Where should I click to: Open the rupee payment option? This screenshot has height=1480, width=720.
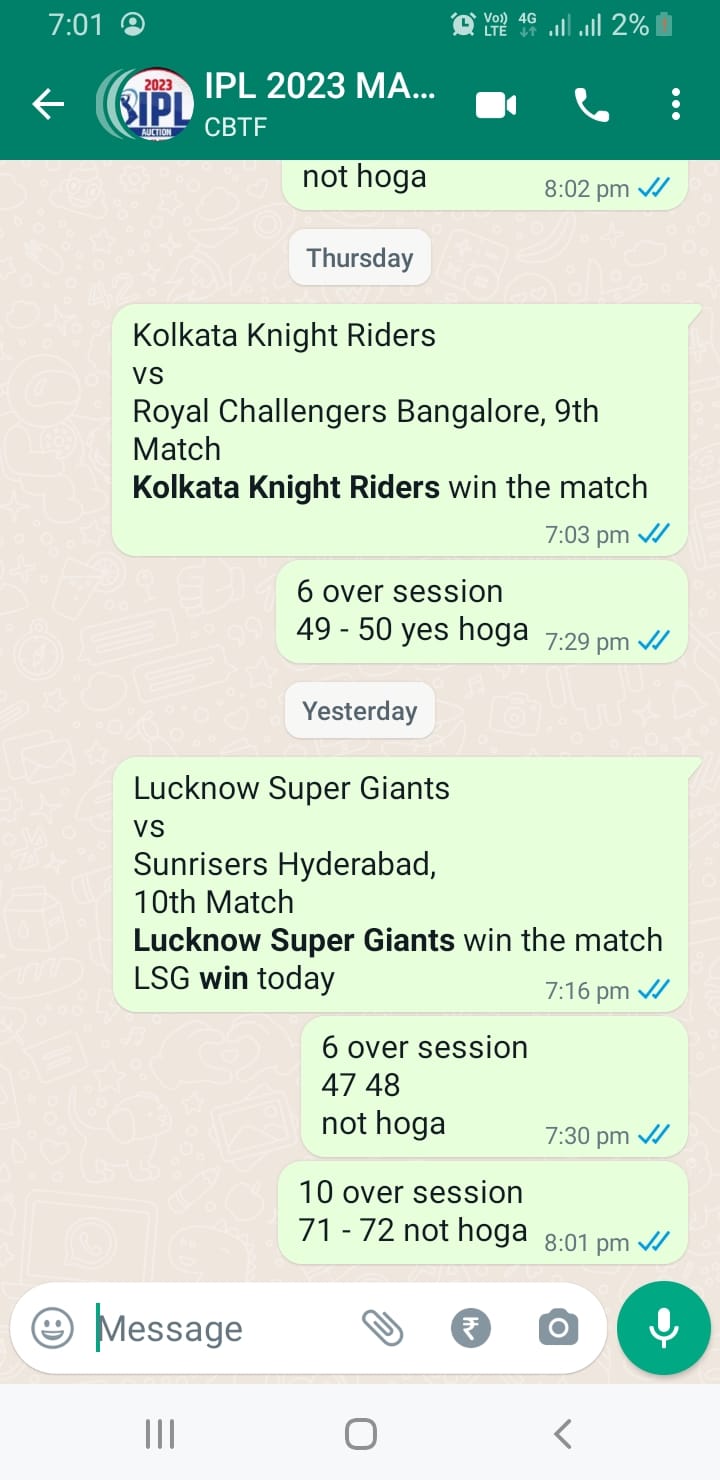click(471, 1329)
